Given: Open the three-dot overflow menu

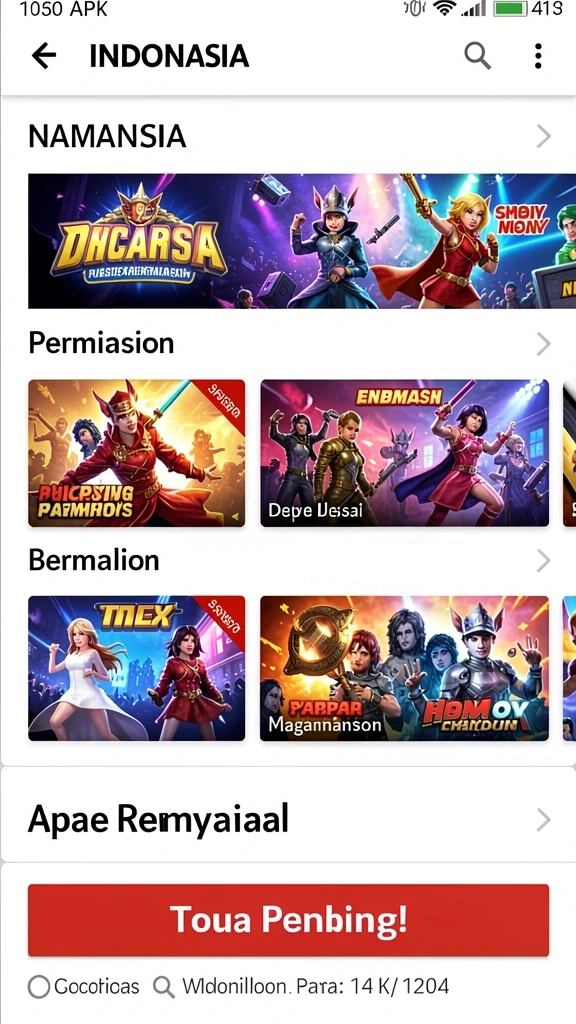Looking at the screenshot, I should click(537, 56).
